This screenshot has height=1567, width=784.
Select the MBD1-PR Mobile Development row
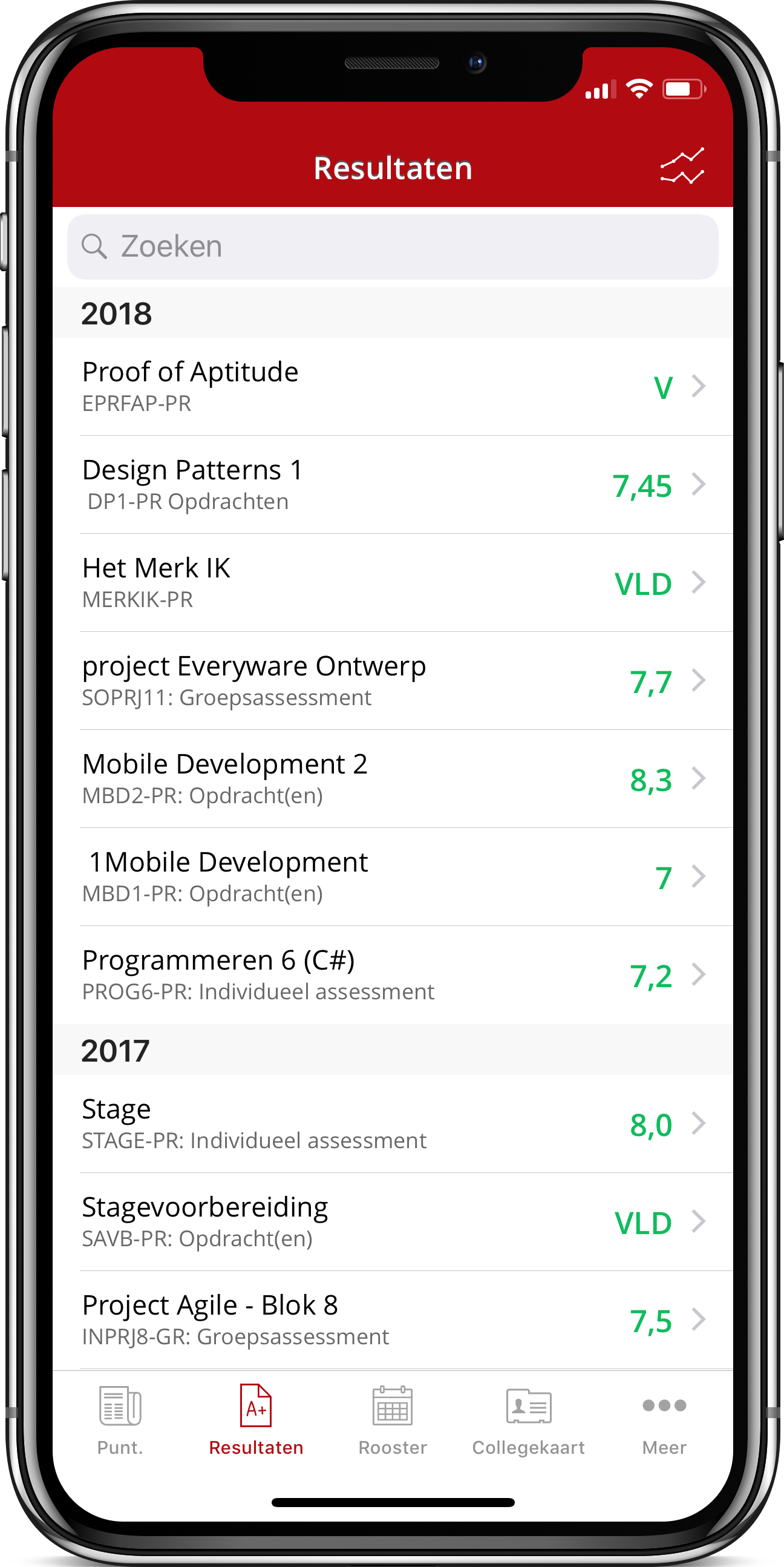click(x=393, y=876)
